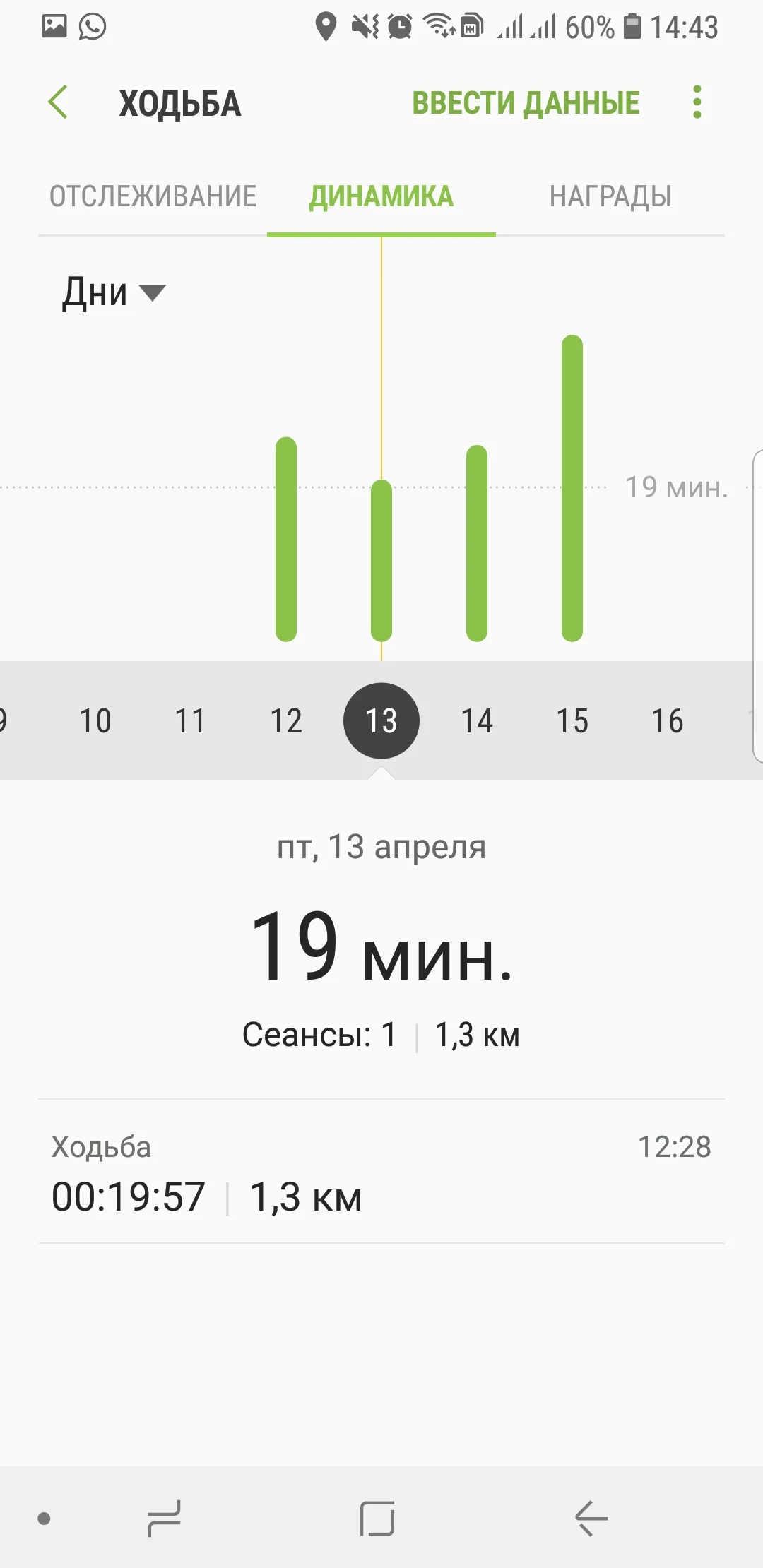Select the ДИНАМИКА tab
The width and height of the screenshot is (763, 1568).
coord(381,196)
